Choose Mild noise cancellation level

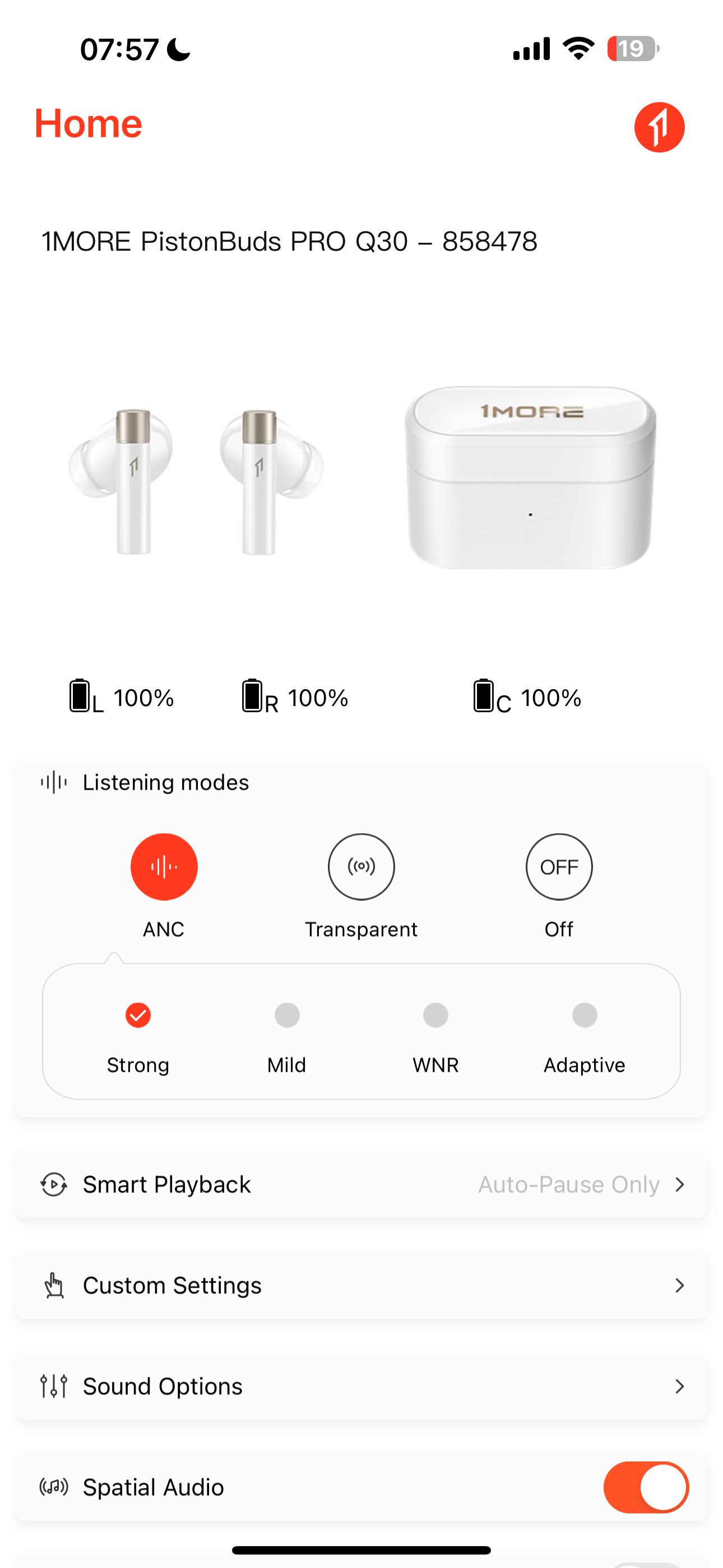(x=286, y=1015)
